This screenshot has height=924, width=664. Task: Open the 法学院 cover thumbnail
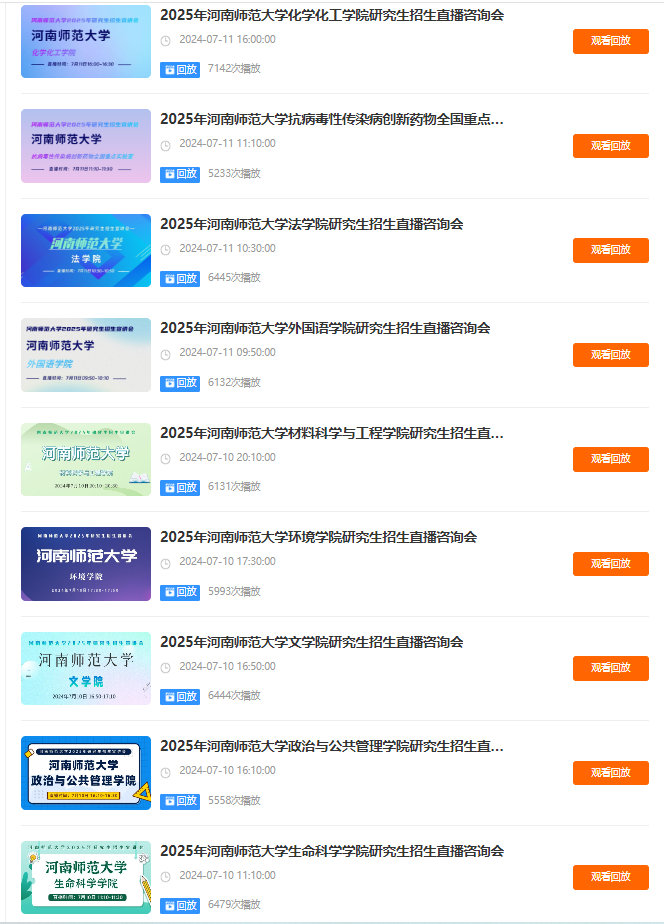click(x=86, y=250)
